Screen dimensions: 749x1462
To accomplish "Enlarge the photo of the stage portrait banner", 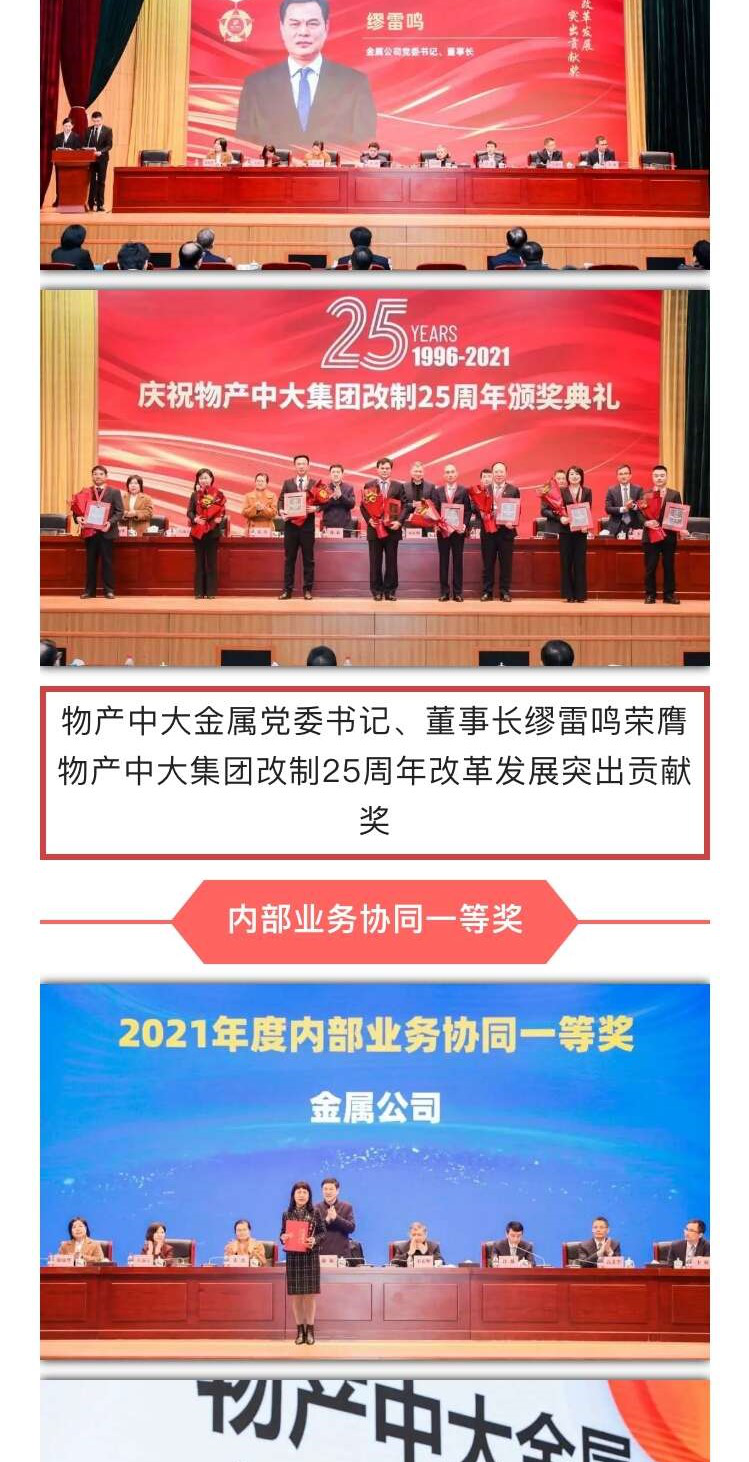I will coord(374,134).
